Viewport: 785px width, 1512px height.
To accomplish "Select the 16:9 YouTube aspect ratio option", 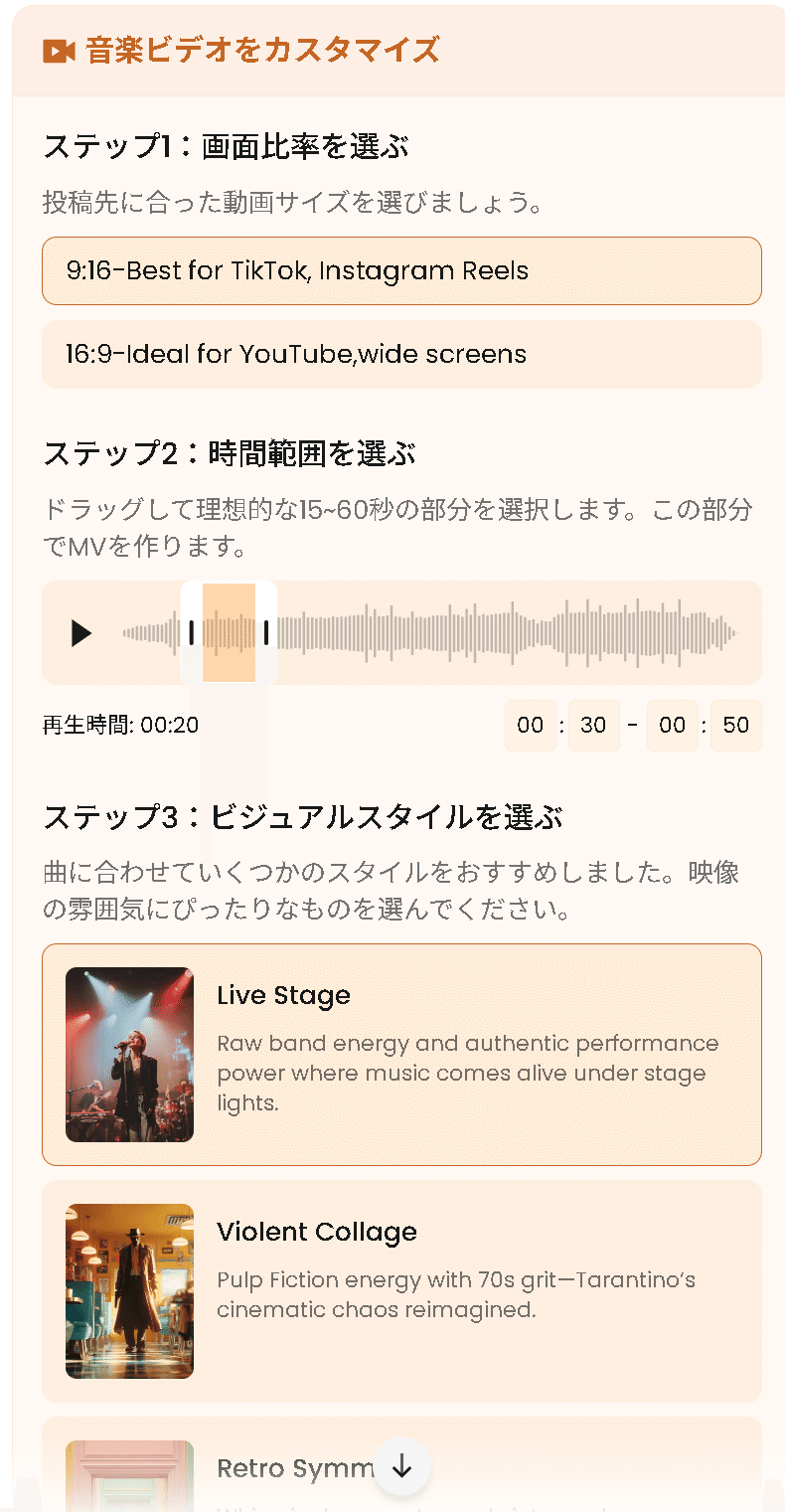I will 400,354.
